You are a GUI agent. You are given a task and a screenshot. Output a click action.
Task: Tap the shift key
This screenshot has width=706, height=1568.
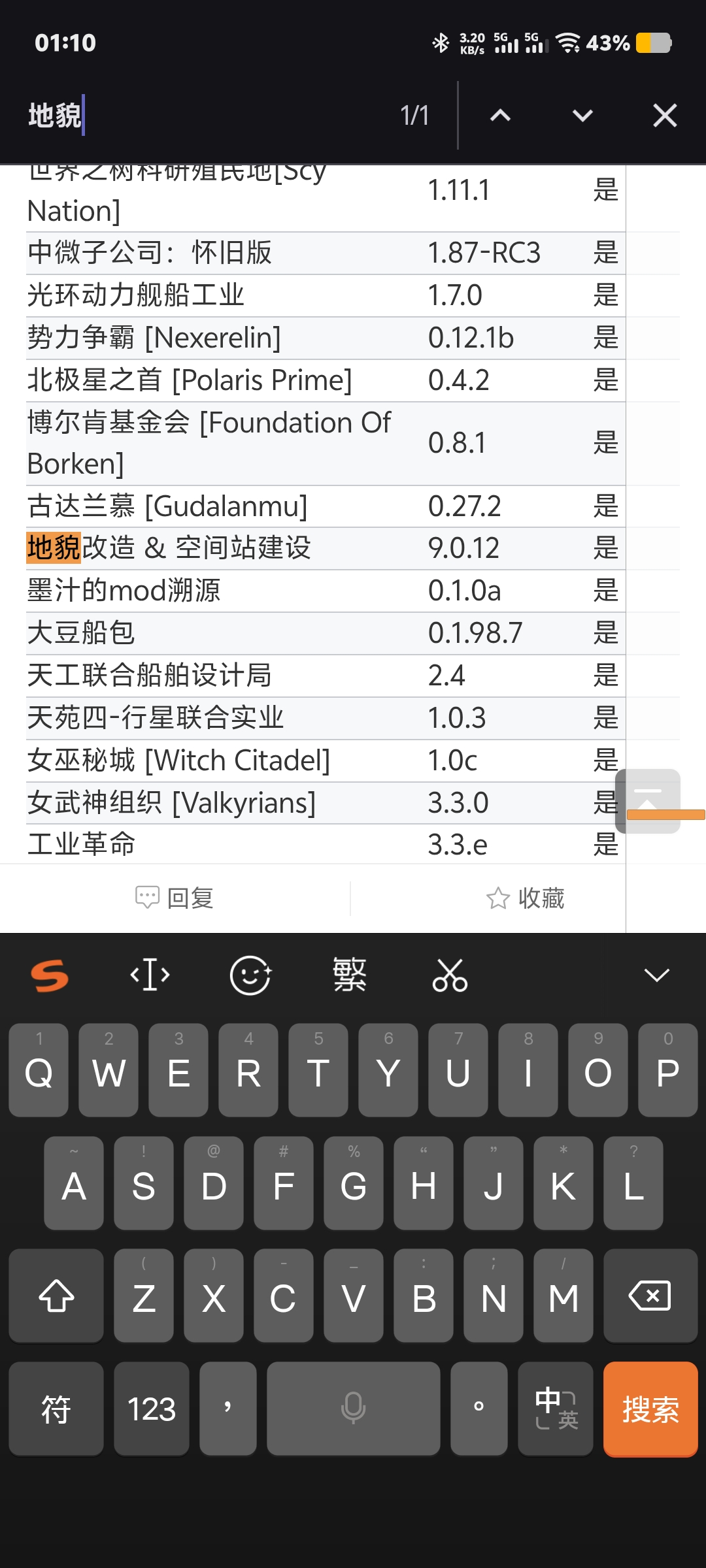(x=56, y=1296)
